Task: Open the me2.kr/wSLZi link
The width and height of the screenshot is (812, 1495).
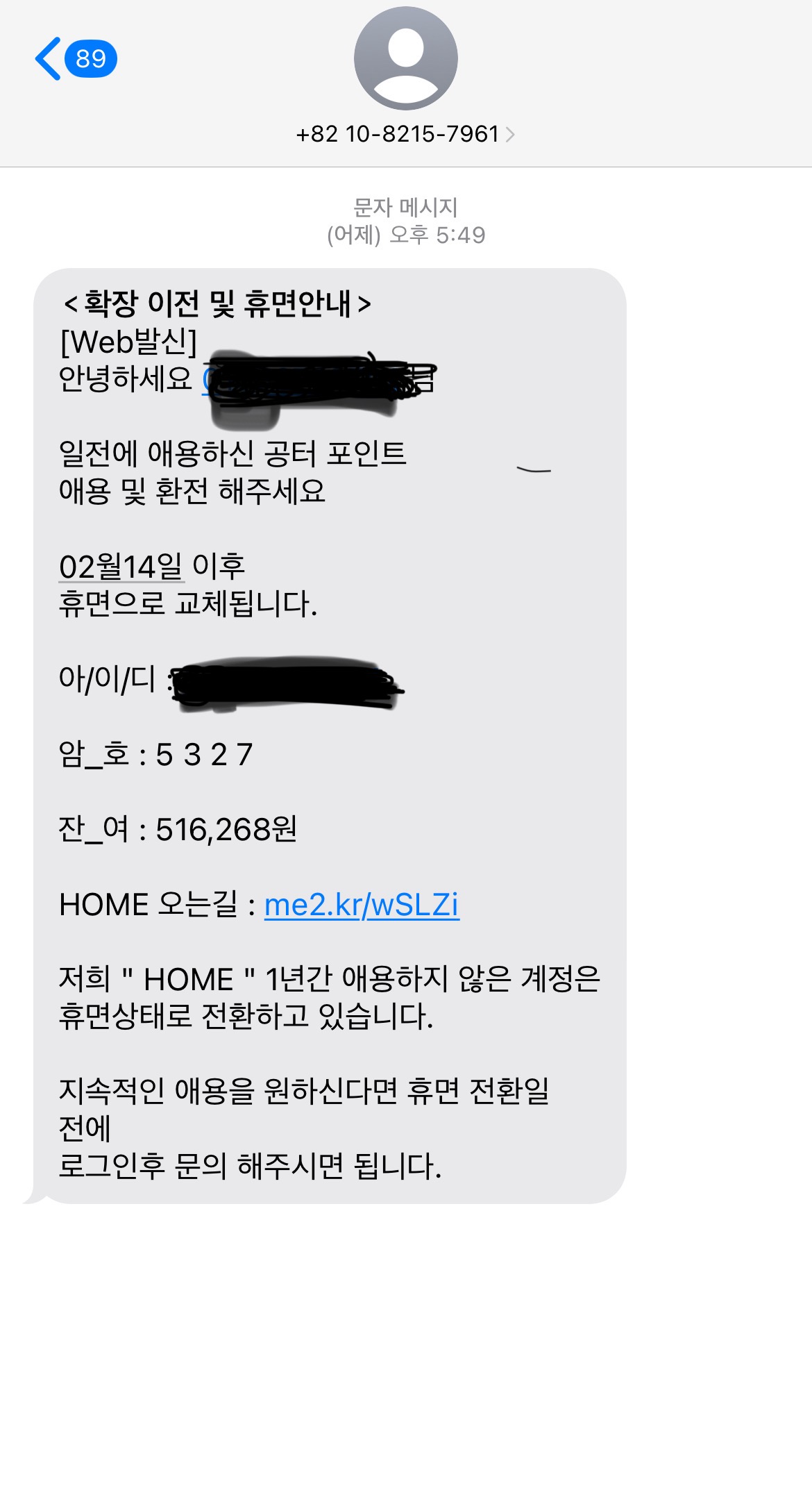Action: [x=362, y=905]
